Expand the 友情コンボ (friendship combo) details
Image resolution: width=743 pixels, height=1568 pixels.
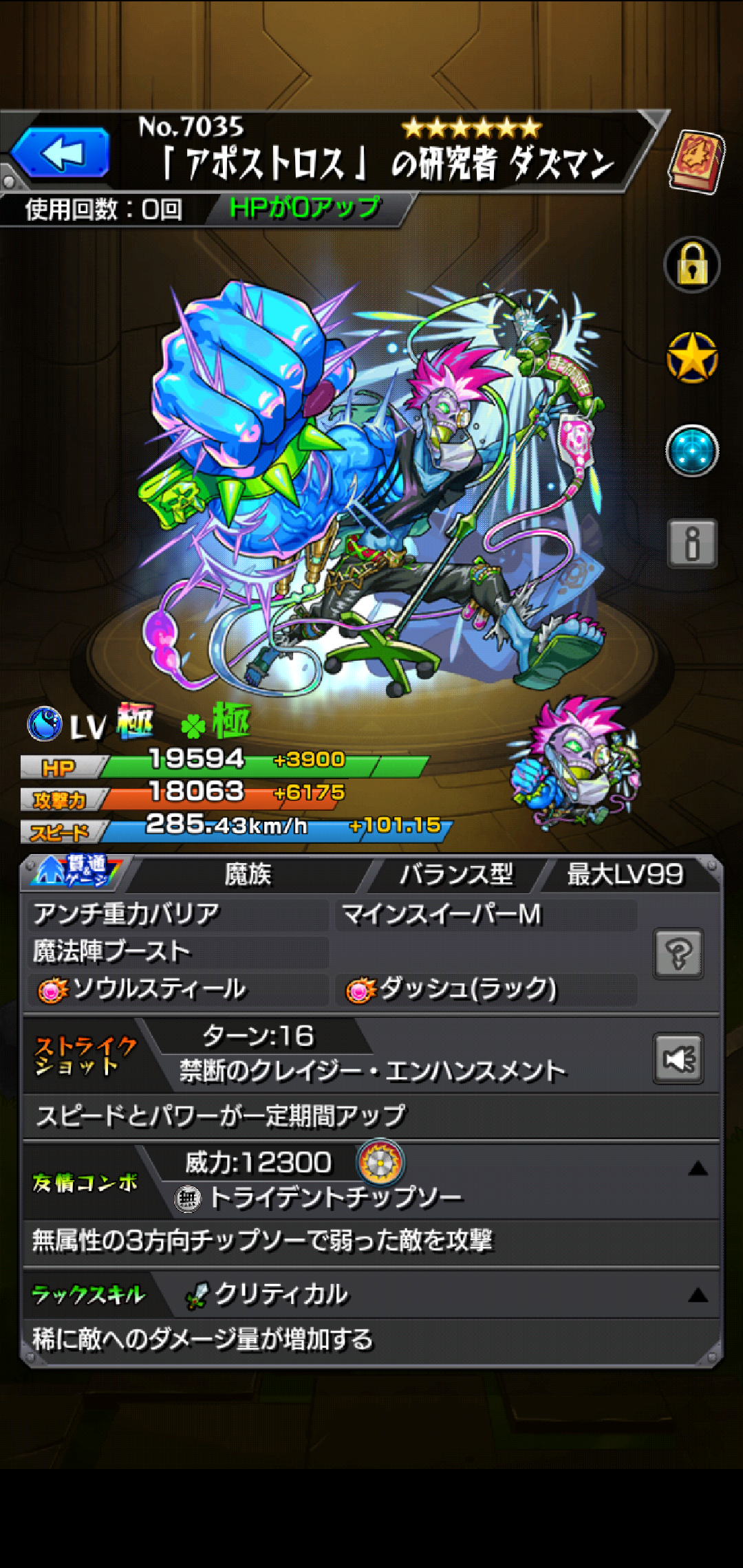pyautogui.click(x=698, y=1168)
